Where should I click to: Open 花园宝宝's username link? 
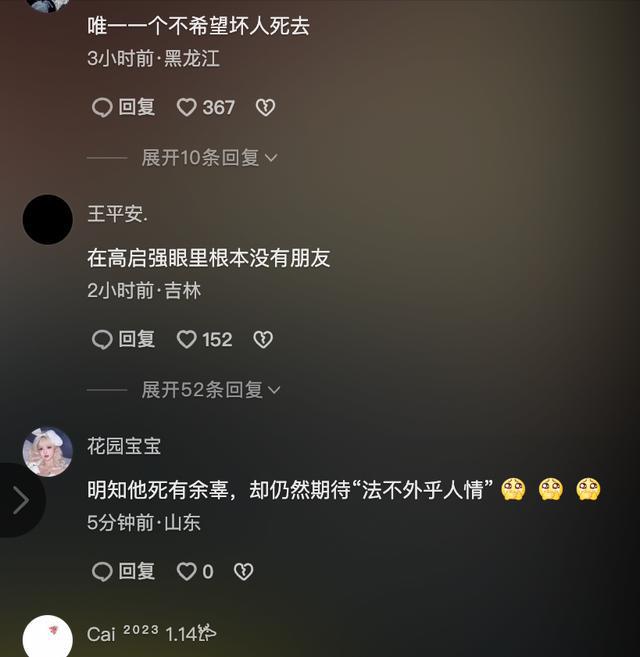click(x=124, y=447)
